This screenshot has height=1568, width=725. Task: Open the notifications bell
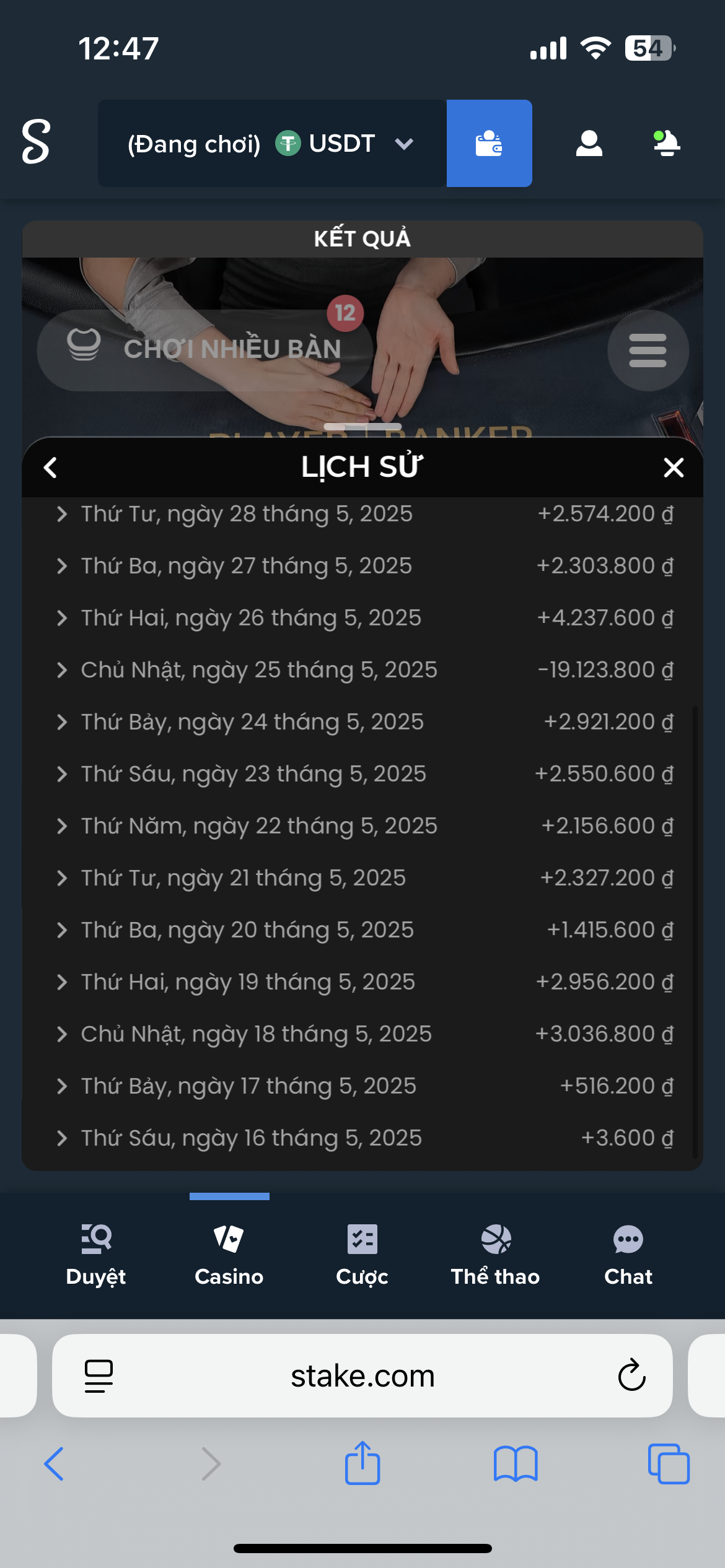(x=667, y=144)
